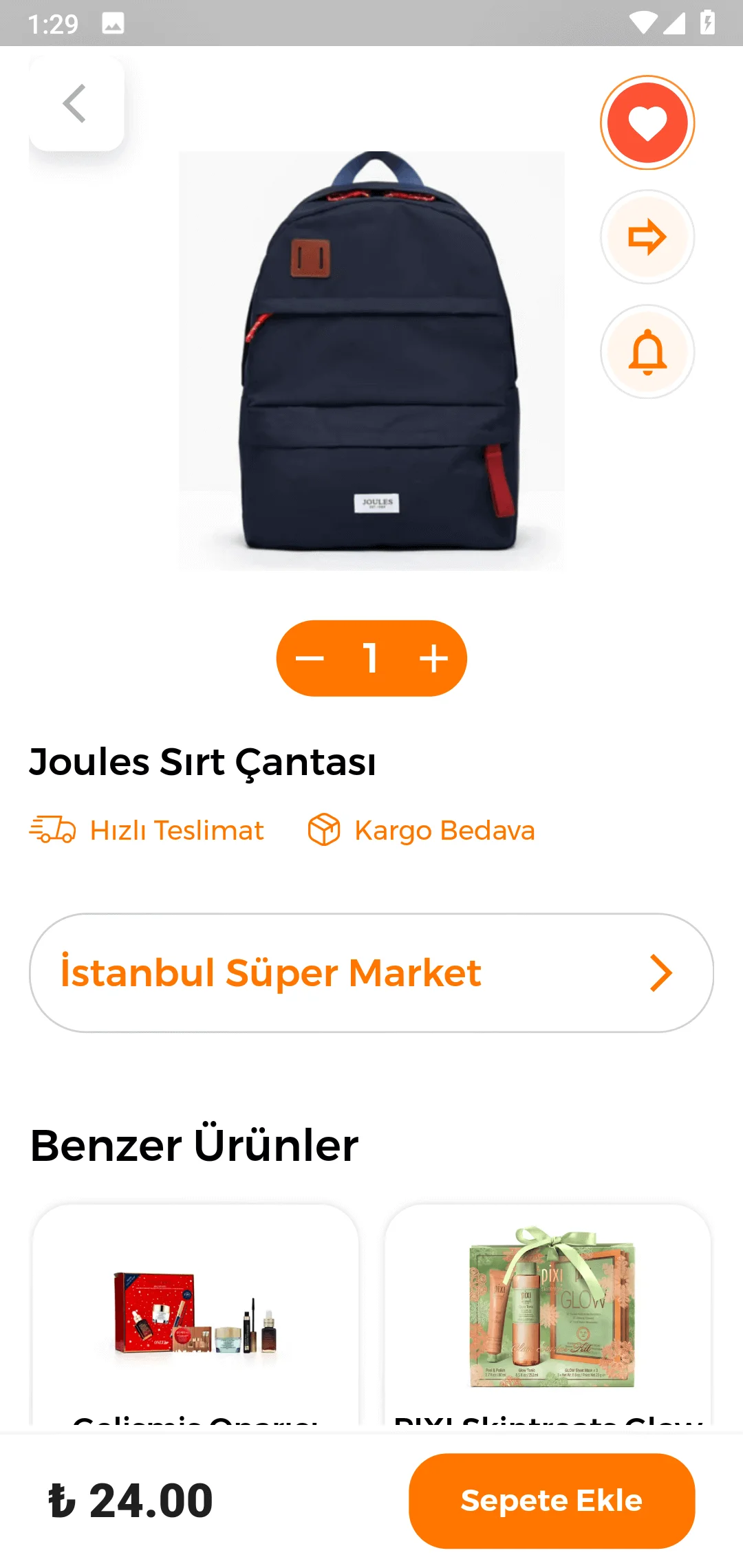Image resolution: width=743 pixels, height=1568 pixels.
Task: Decrease quantity with the minus button
Action: (310, 658)
